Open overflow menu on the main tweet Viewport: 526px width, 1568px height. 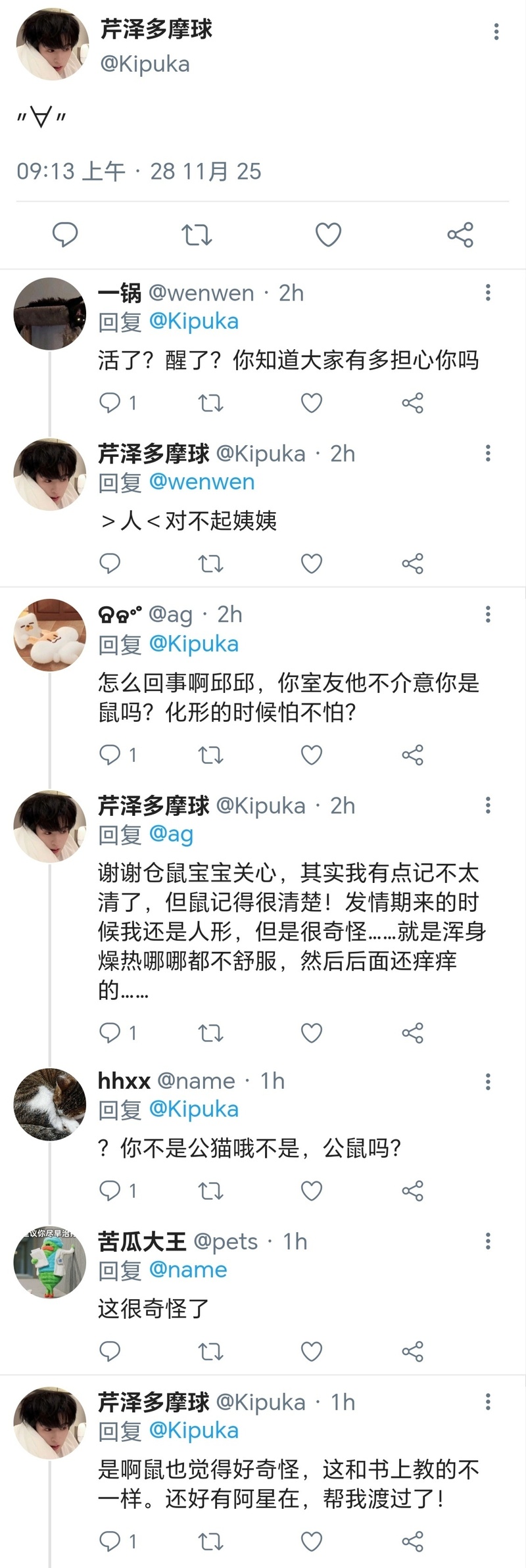click(496, 31)
